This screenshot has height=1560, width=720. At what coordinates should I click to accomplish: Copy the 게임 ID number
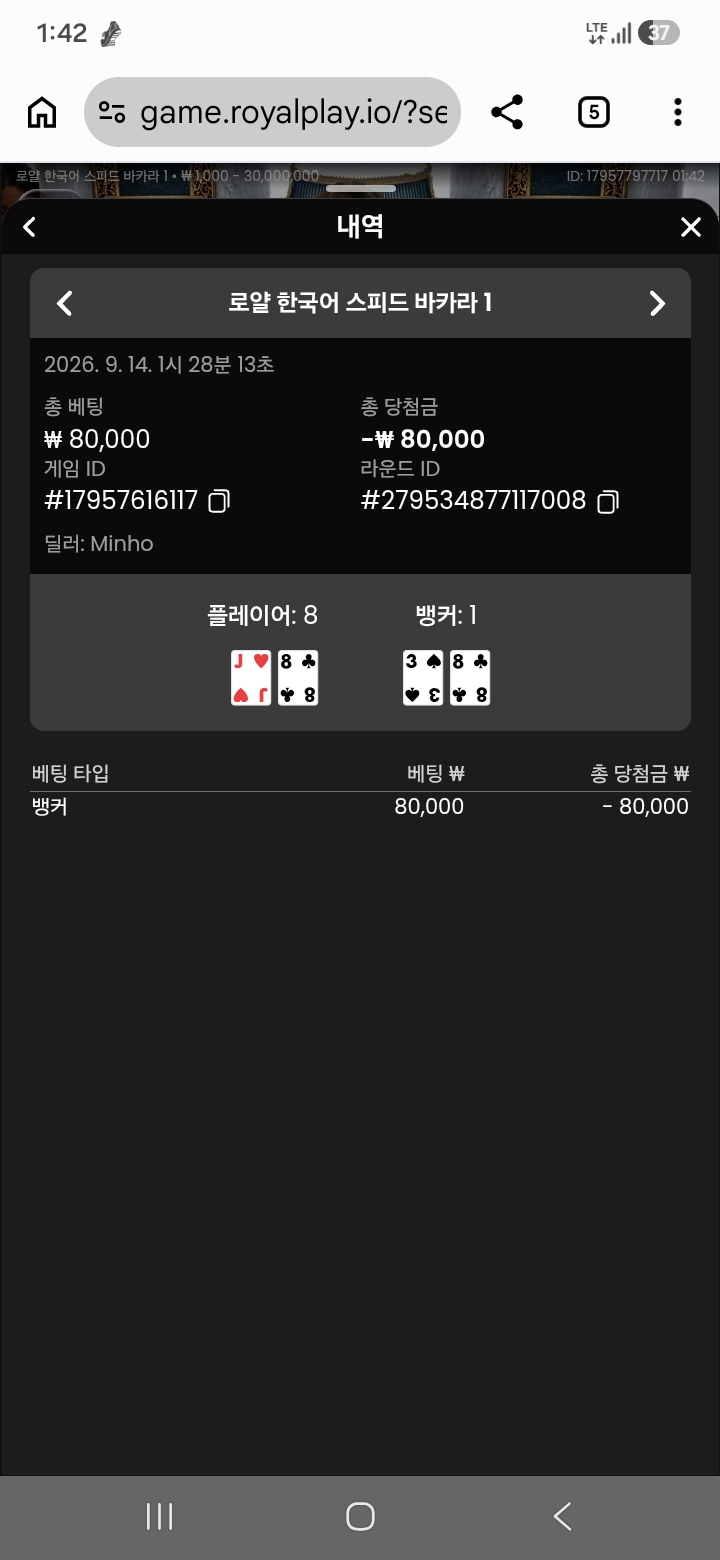219,501
